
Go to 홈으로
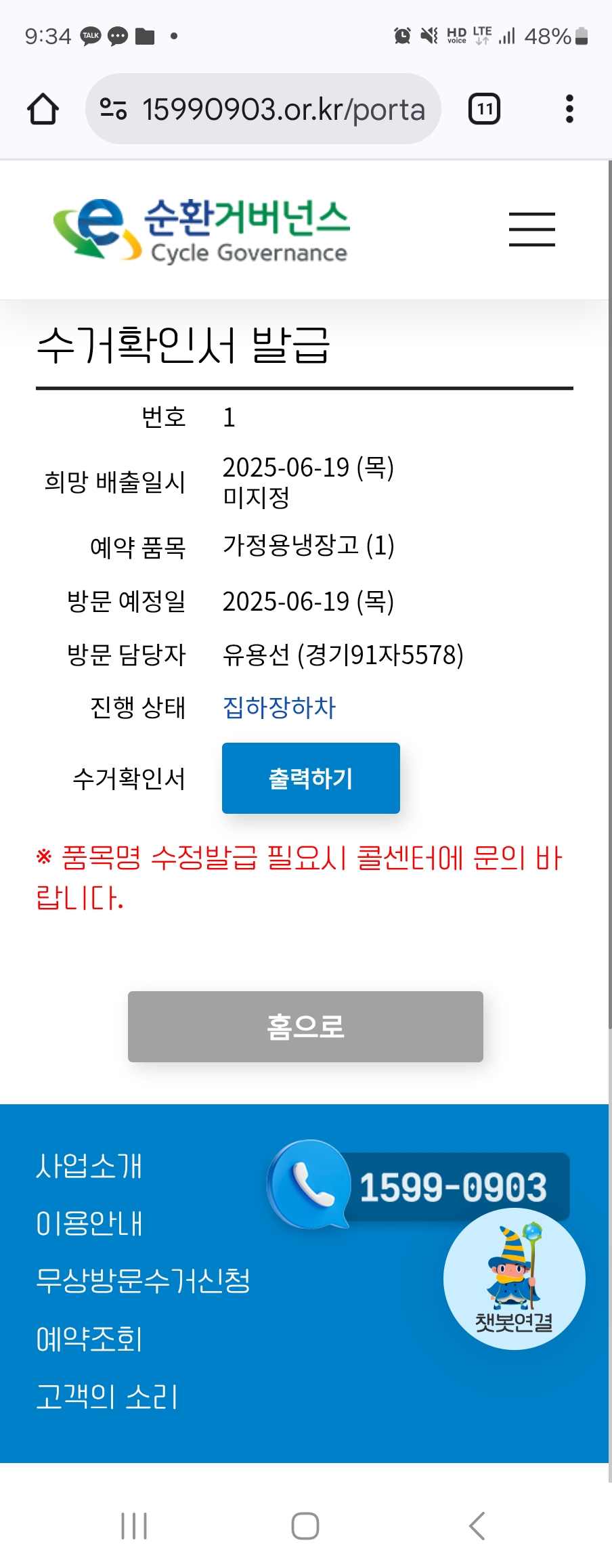[x=305, y=1026]
